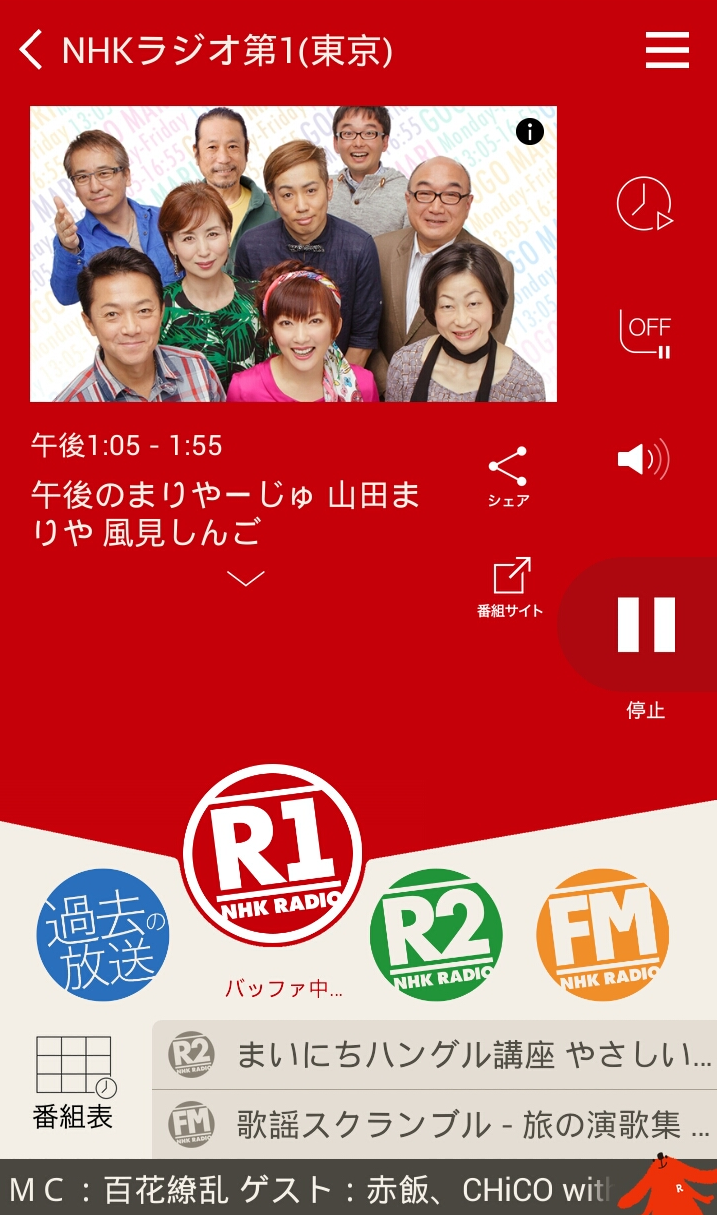Open the hamburger menu
Image resolution: width=717 pixels, height=1215 pixels.
pyautogui.click(x=667, y=49)
